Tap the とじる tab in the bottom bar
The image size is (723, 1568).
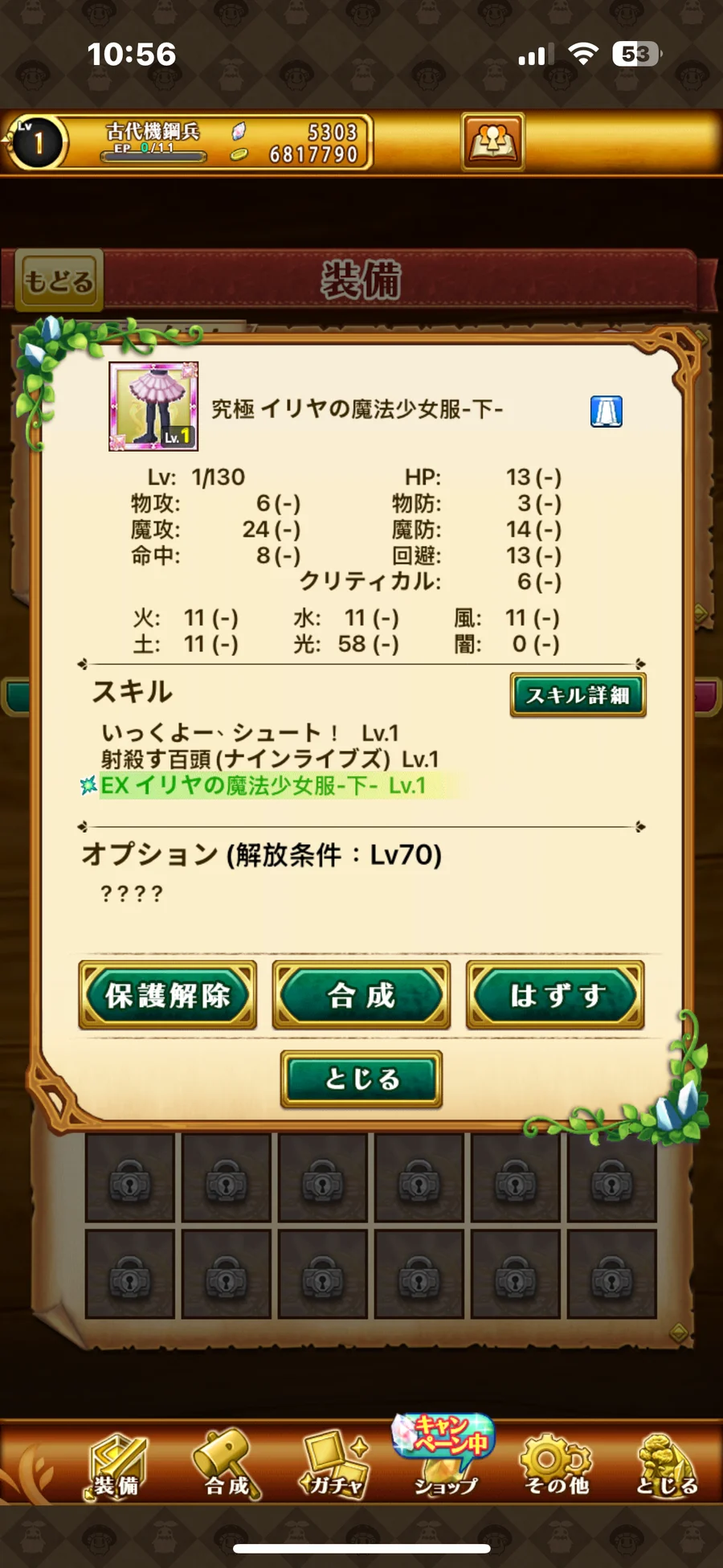(667, 1465)
